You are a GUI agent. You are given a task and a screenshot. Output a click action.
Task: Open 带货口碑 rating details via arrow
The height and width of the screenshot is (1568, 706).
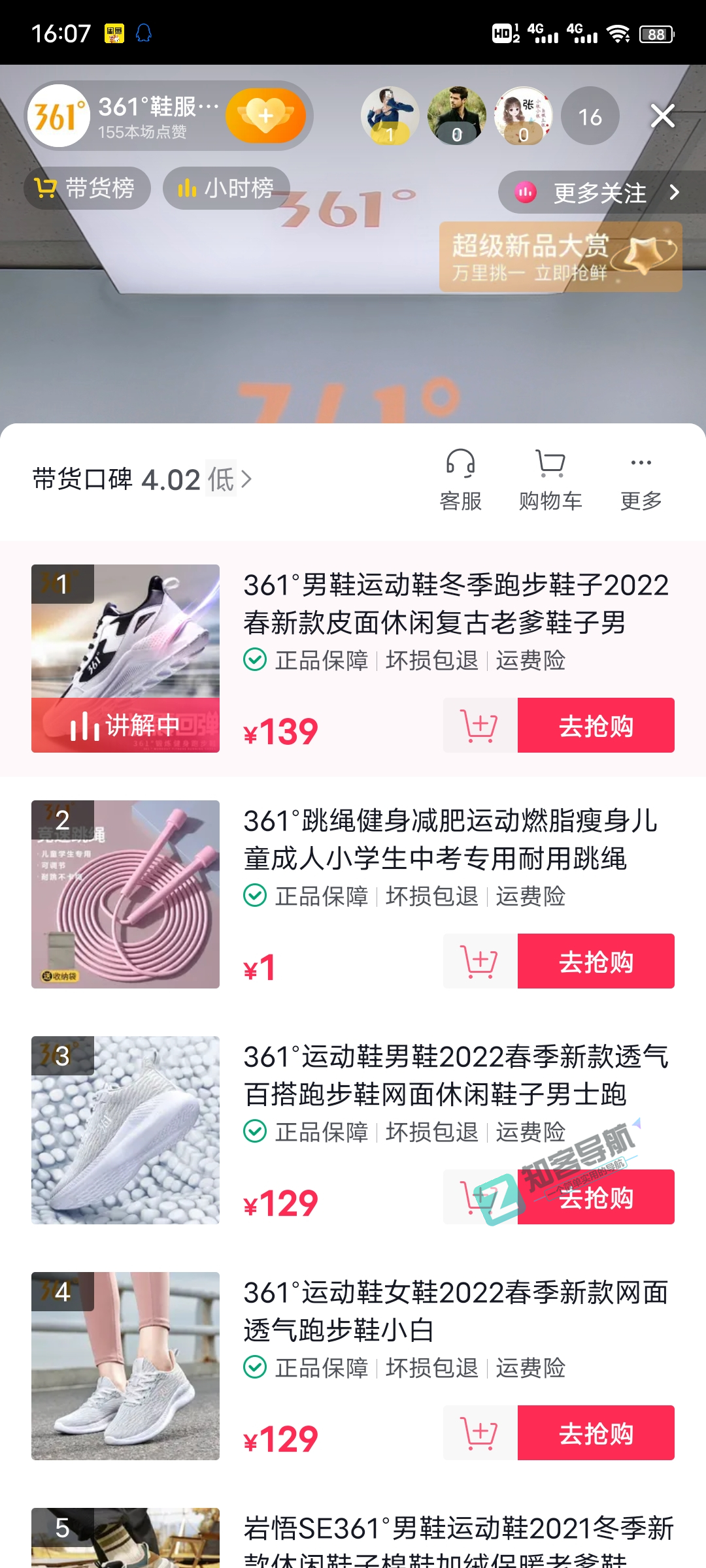pos(247,480)
